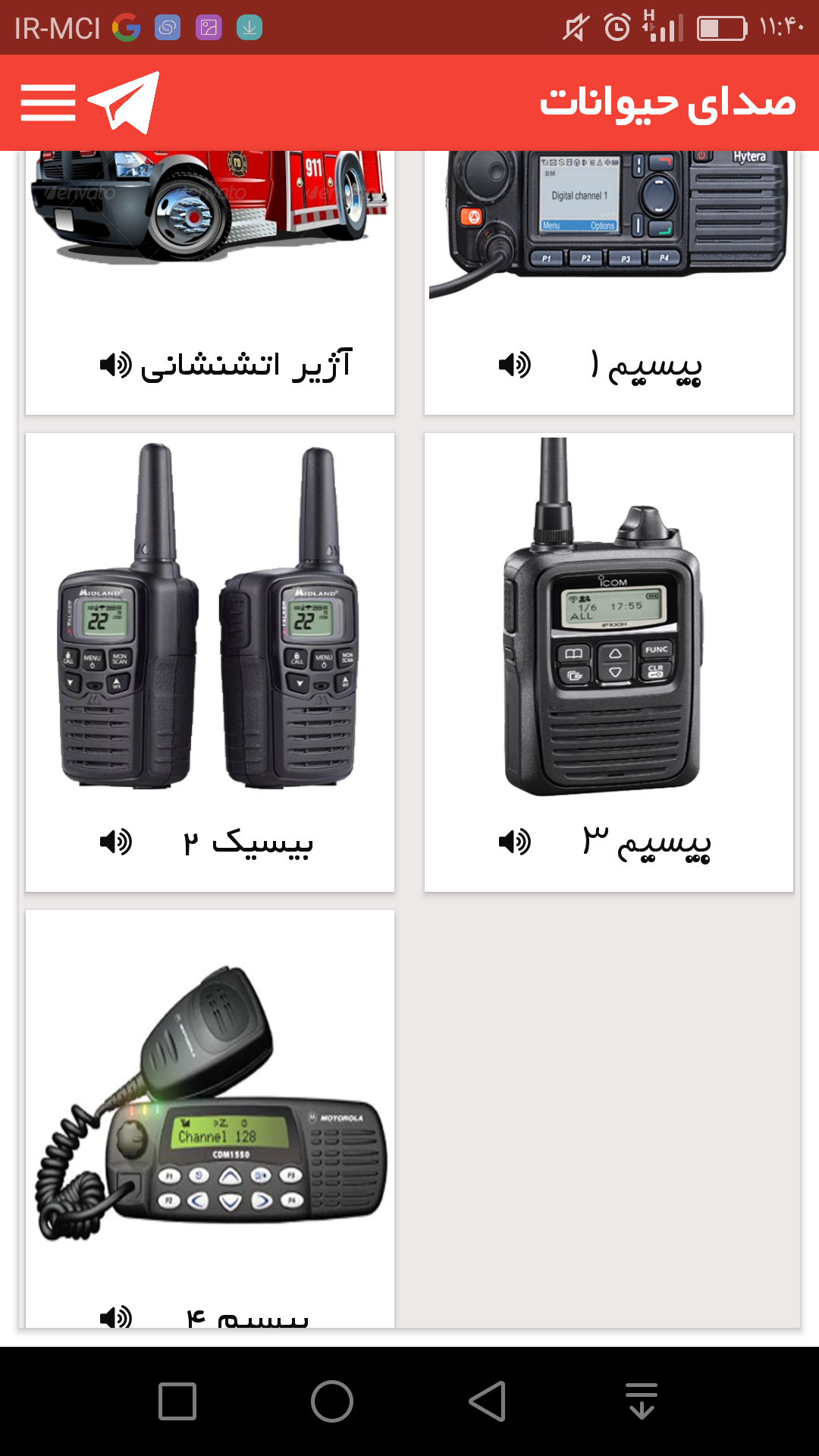The image size is (819, 1456).
Task: Go to the home screen
Action: (332, 1401)
